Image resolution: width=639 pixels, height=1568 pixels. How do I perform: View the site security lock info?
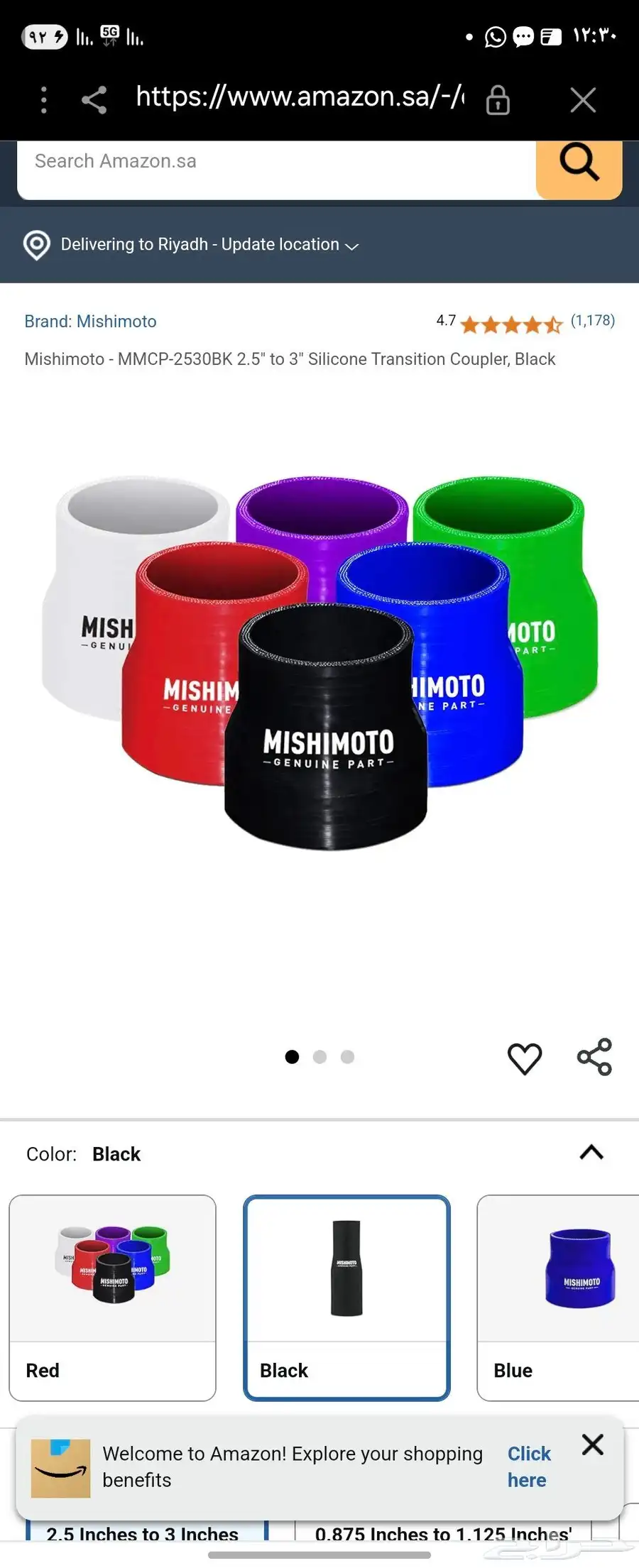[x=498, y=100]
